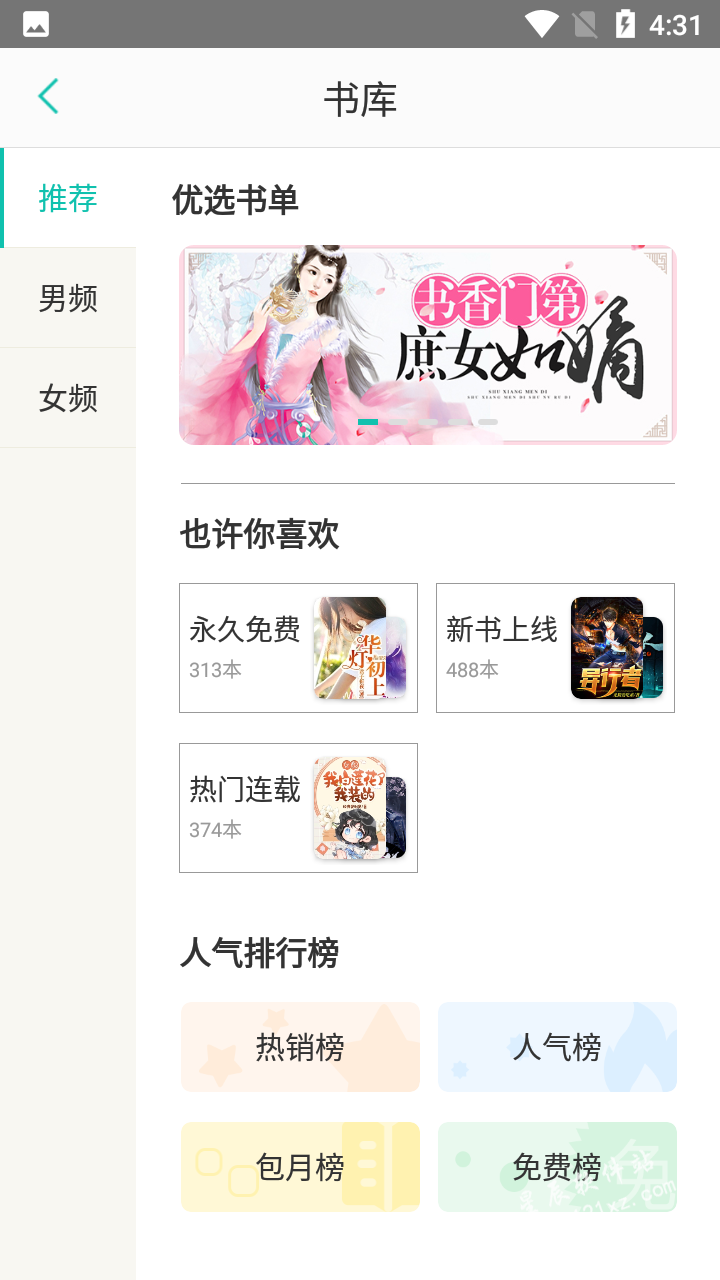Image resolution: width=720 pixels, height=1280 pixels.
Task: View the 包月榜 ranking
Action: (x=300, y=1167)
